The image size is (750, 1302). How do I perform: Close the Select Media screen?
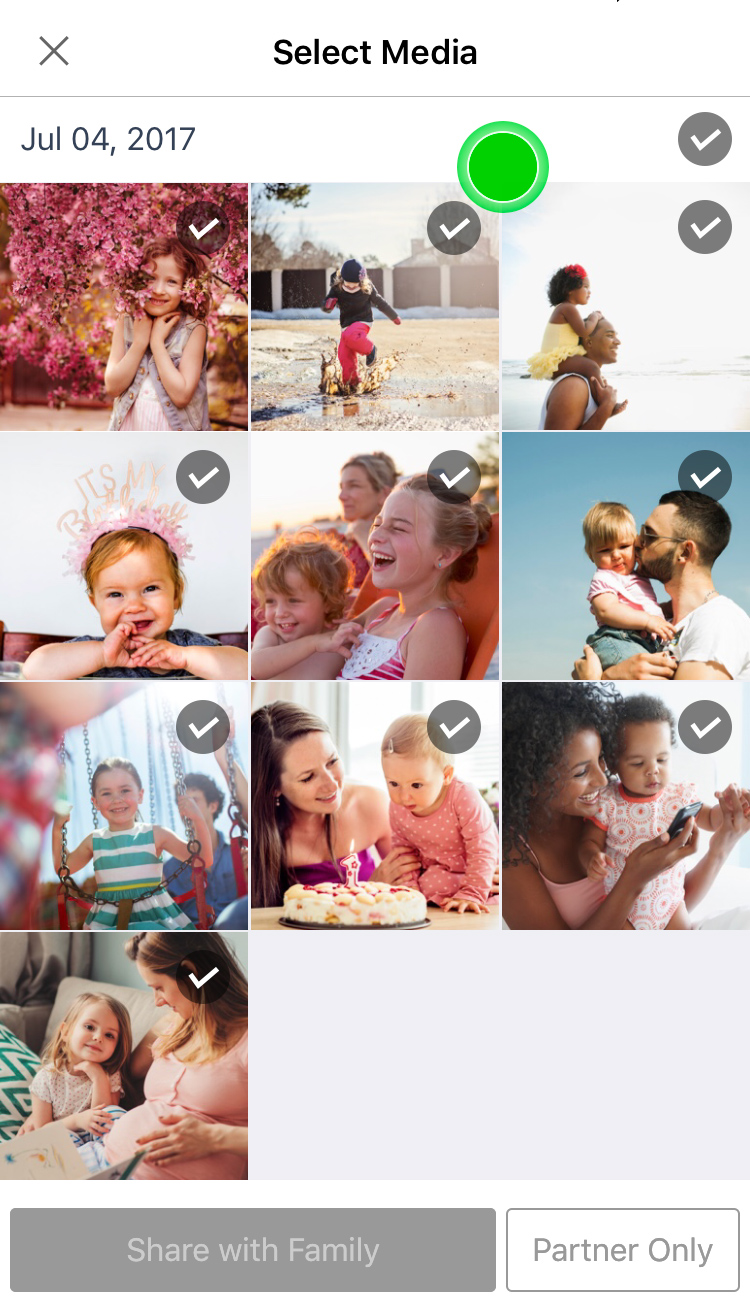54,51
